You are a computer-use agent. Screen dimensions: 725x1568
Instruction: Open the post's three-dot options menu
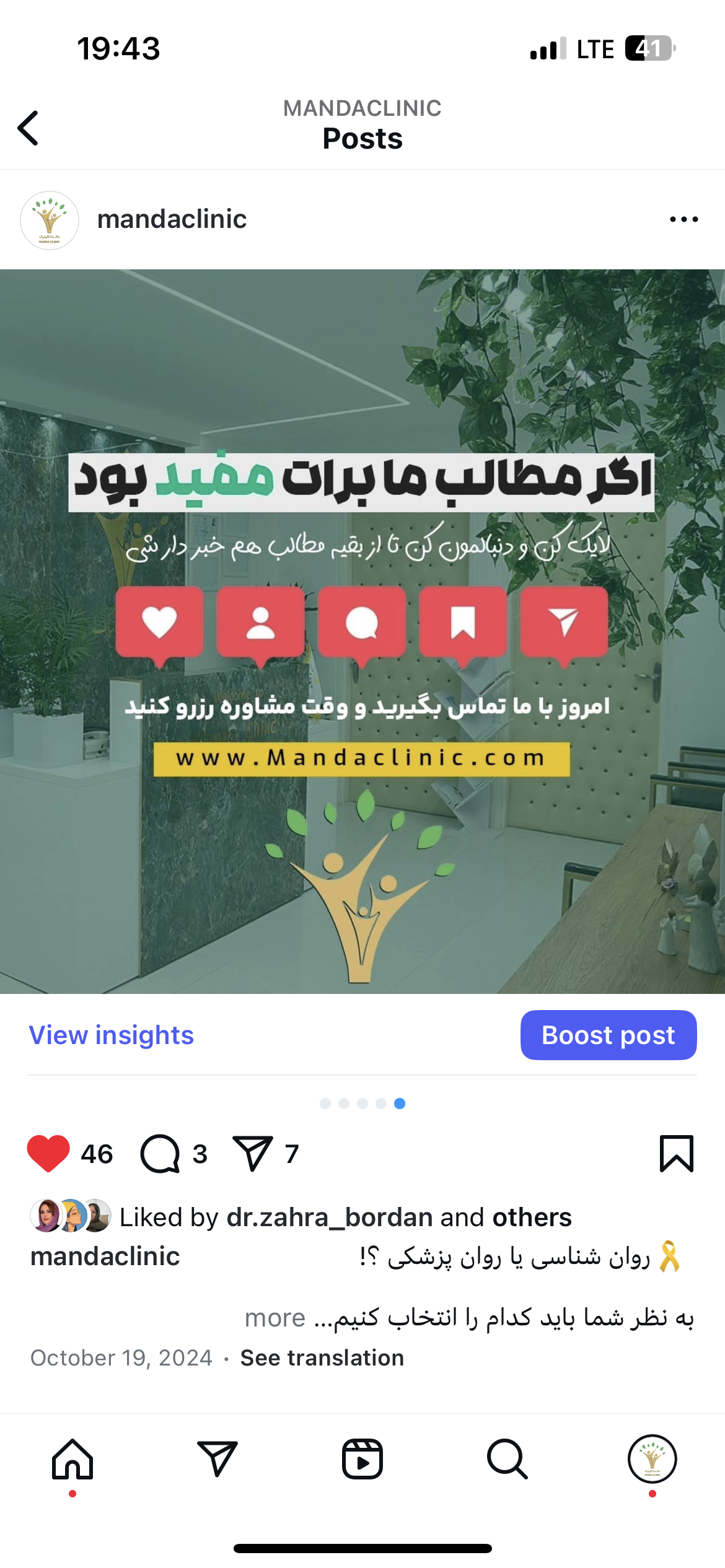(x=683, y=219)
